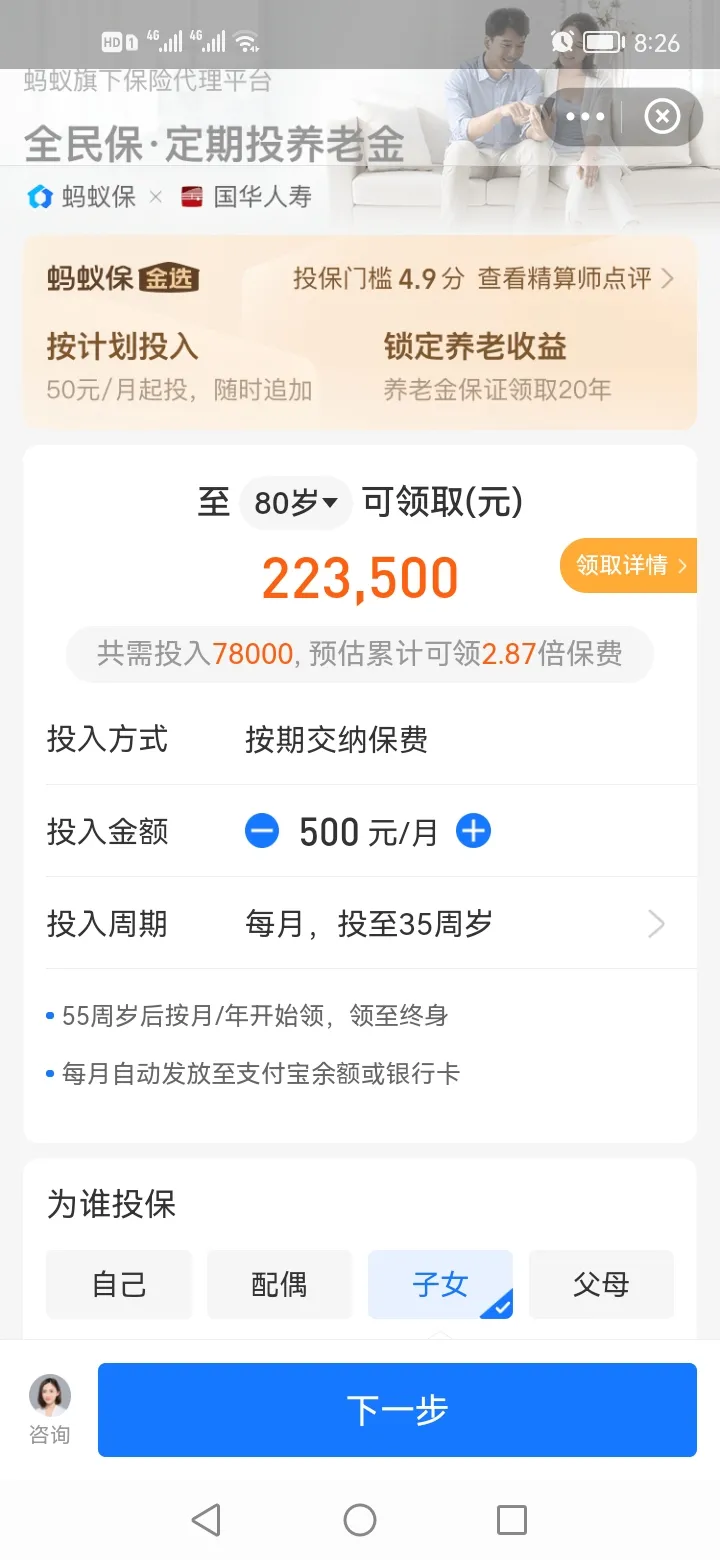This screenshot has height=1560, width=720.
Task: Close the mini program
Action: click(661, 117)
